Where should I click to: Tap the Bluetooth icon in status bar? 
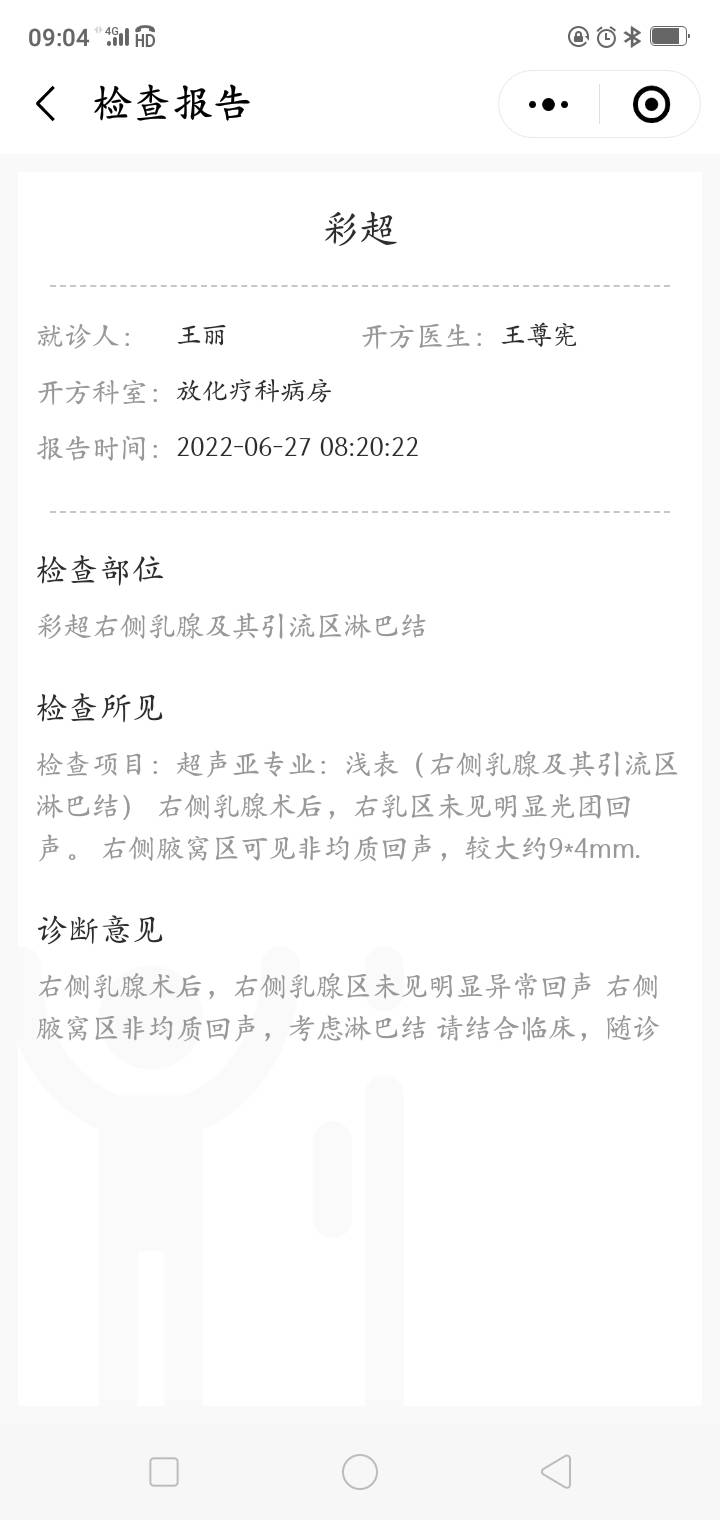click(631, 35)
